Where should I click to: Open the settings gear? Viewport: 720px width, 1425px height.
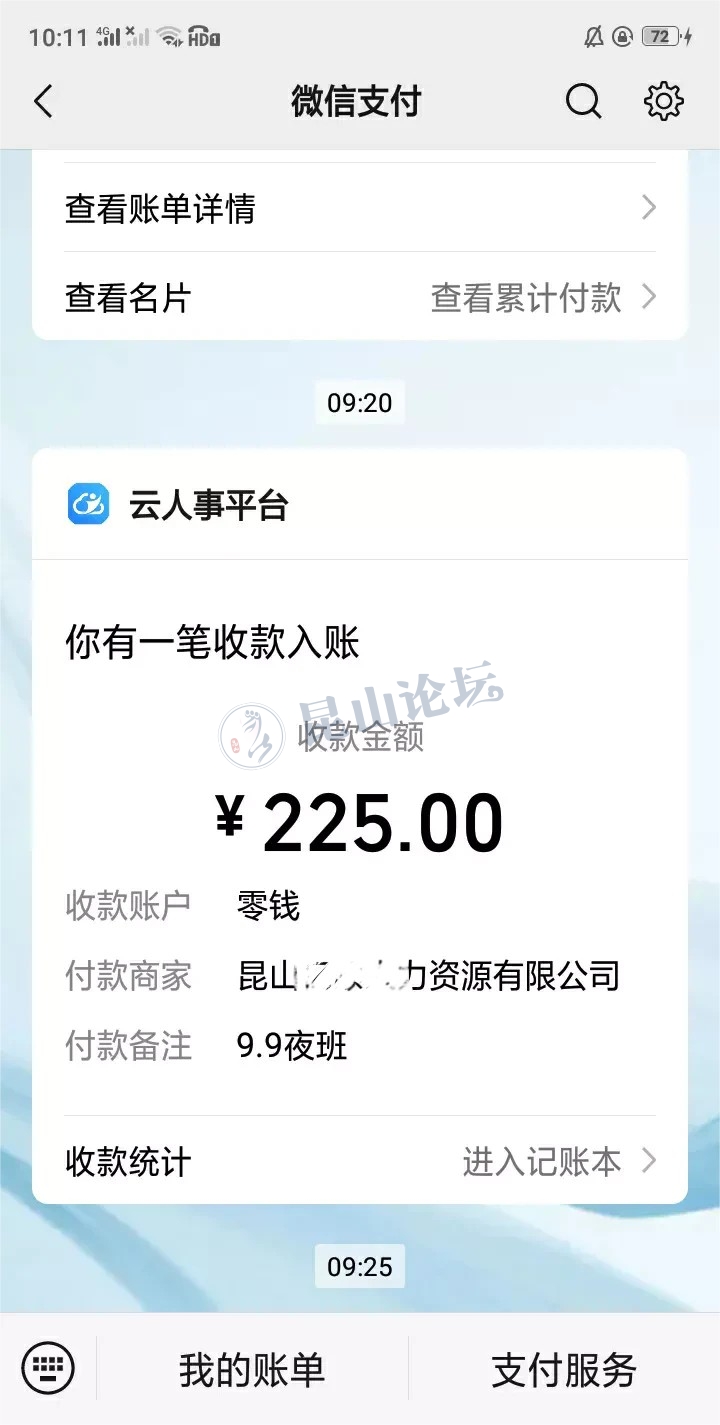(x=663, y=102)
